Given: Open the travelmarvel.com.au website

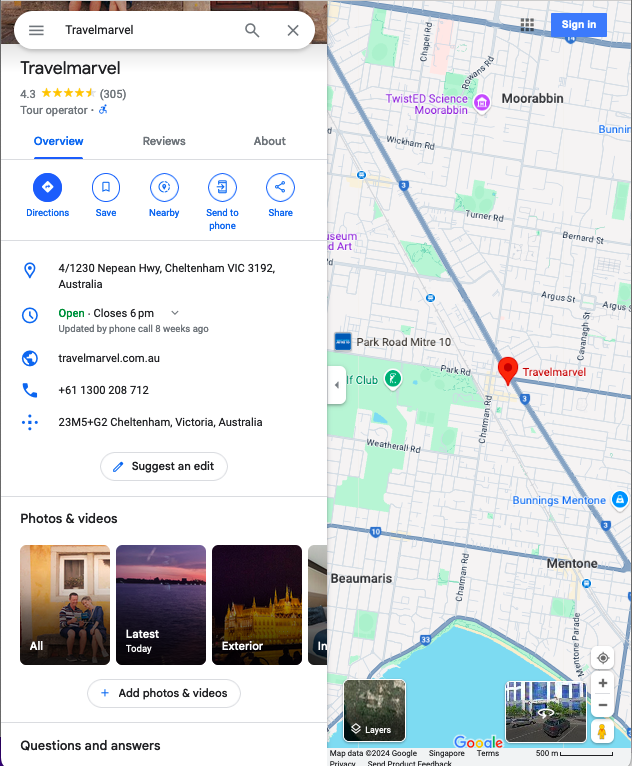Looking at the screenshot, I should (x=109, y=358).
